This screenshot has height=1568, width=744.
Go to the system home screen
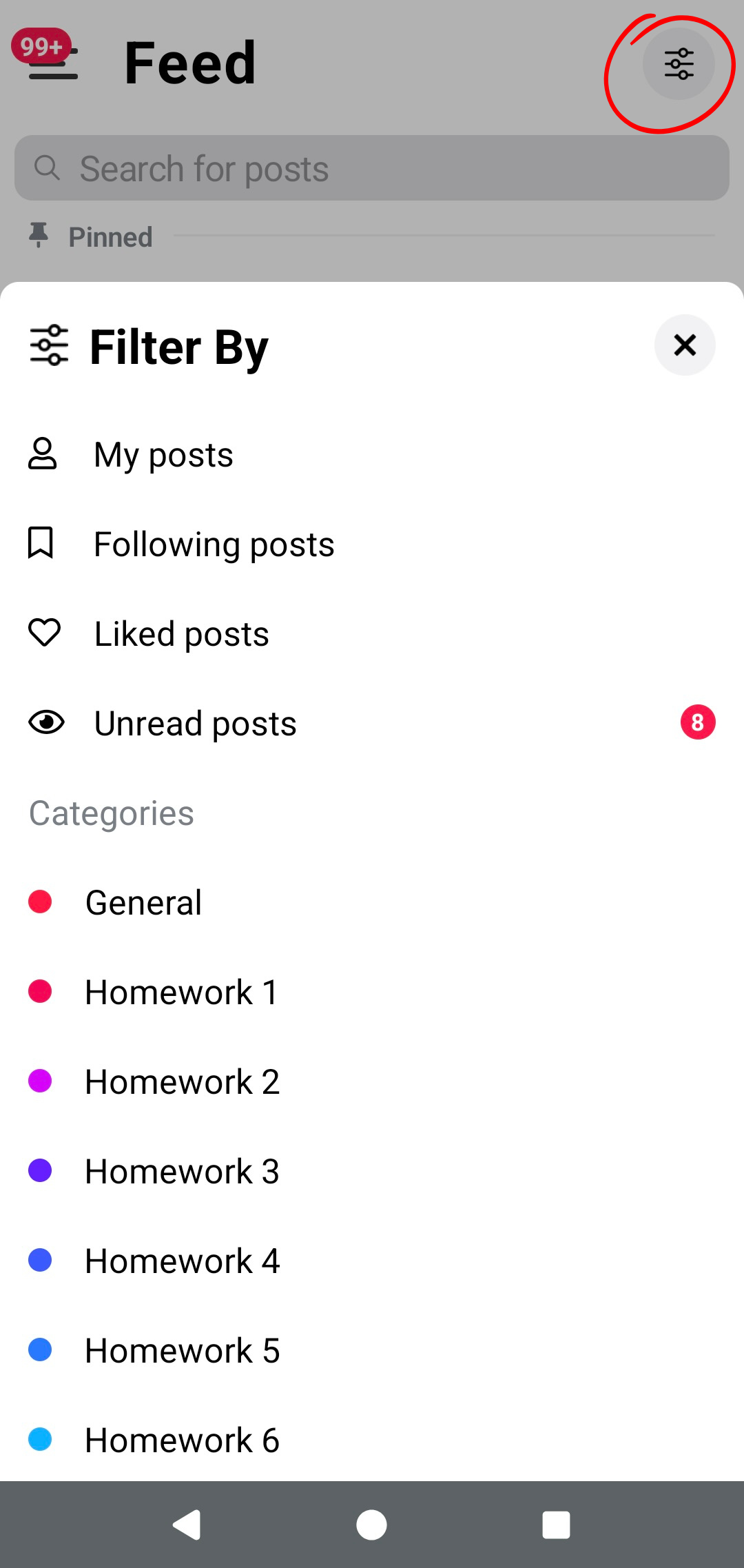tap(372, 1525)
